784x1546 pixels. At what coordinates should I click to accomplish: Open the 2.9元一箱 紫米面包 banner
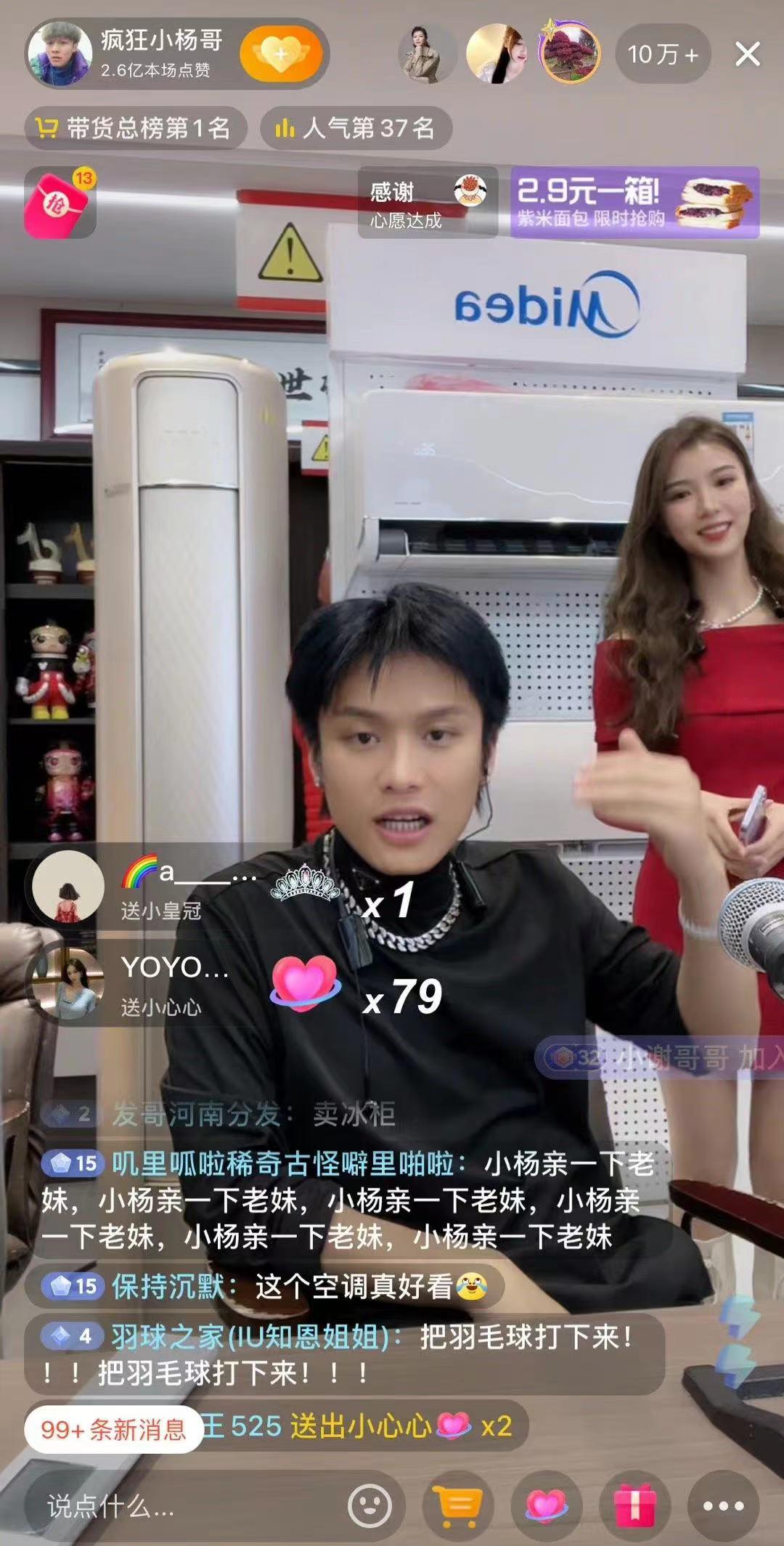click(x=634, y=203)
